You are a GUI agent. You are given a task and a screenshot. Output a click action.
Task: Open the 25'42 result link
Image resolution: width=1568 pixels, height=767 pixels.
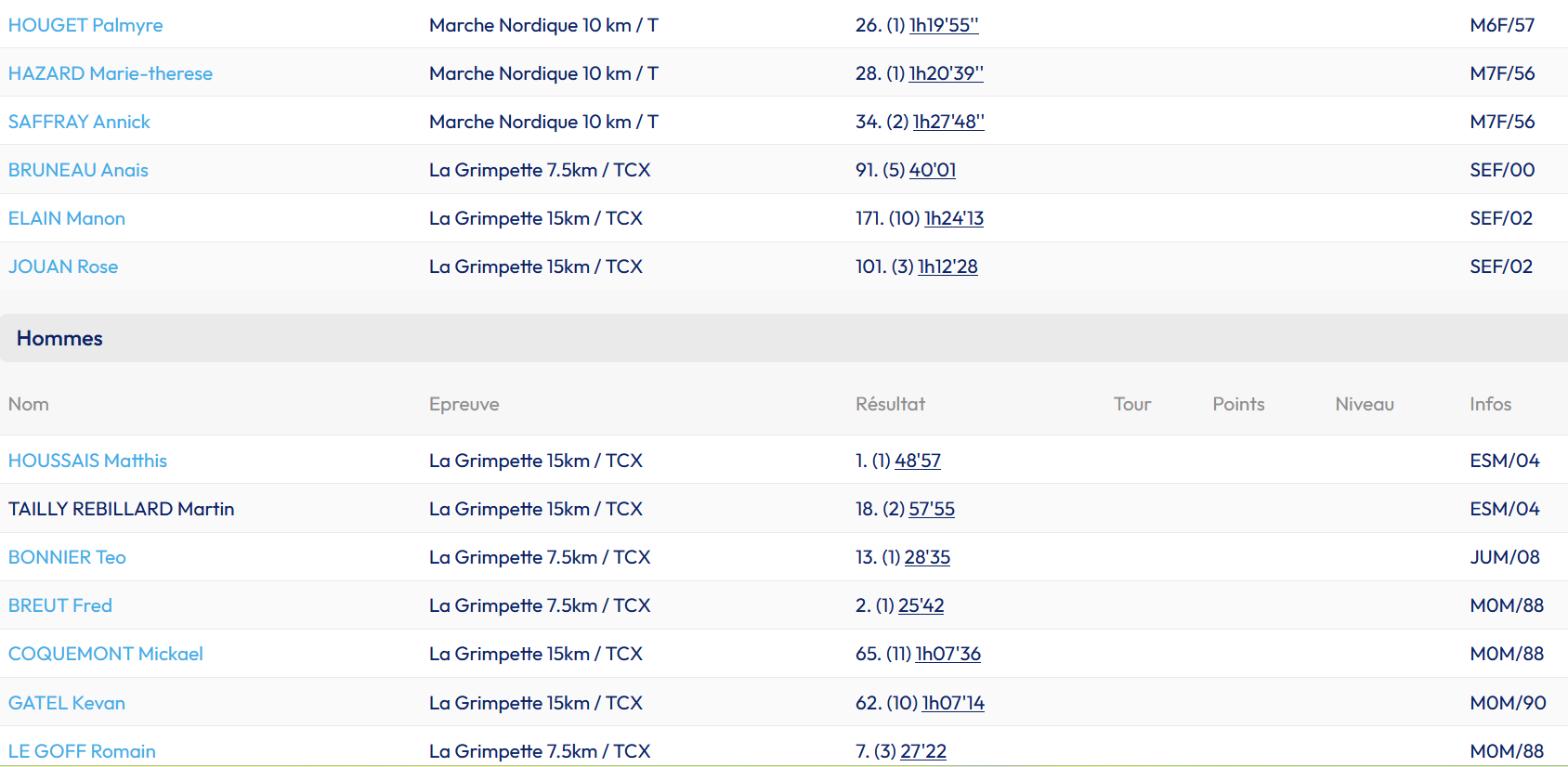pos(921,605)
